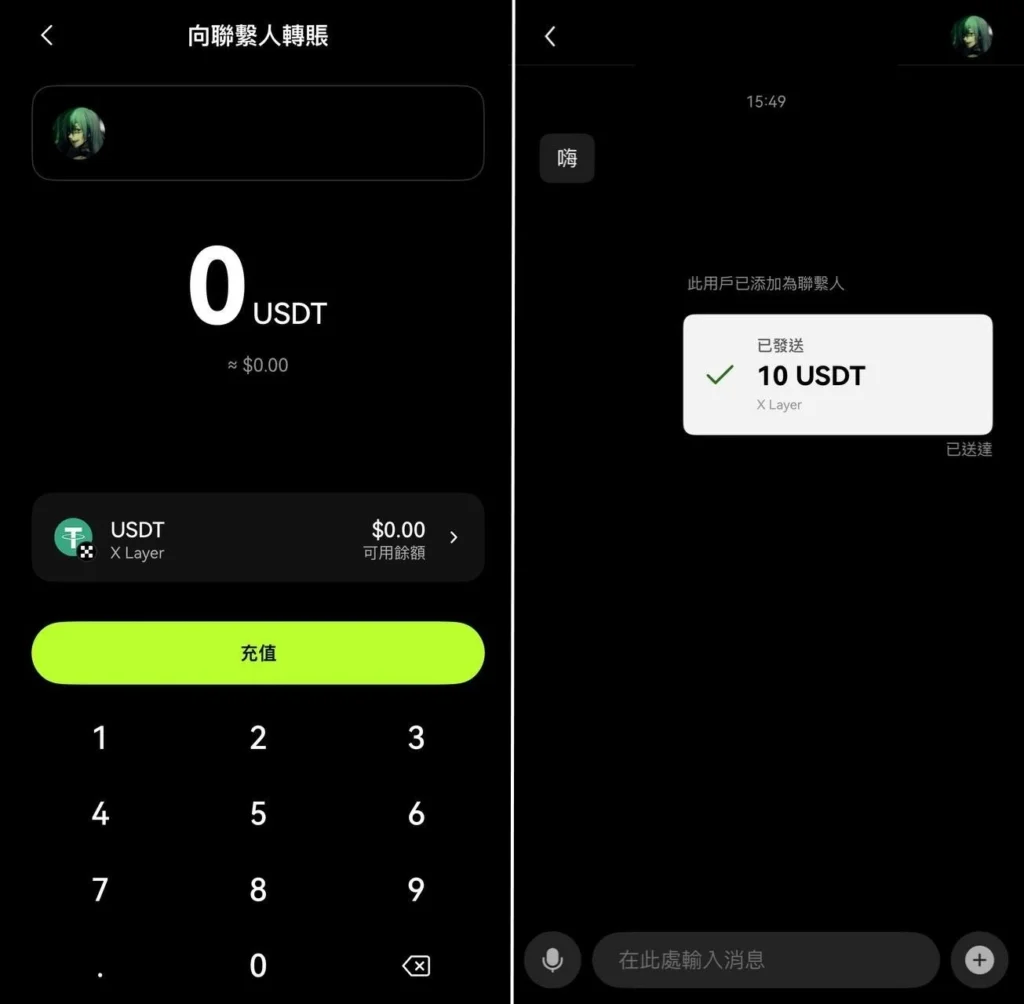The image size is (1024, 1004).
Task: Tap the green 充值 deposit button
Action: (258, 653)
